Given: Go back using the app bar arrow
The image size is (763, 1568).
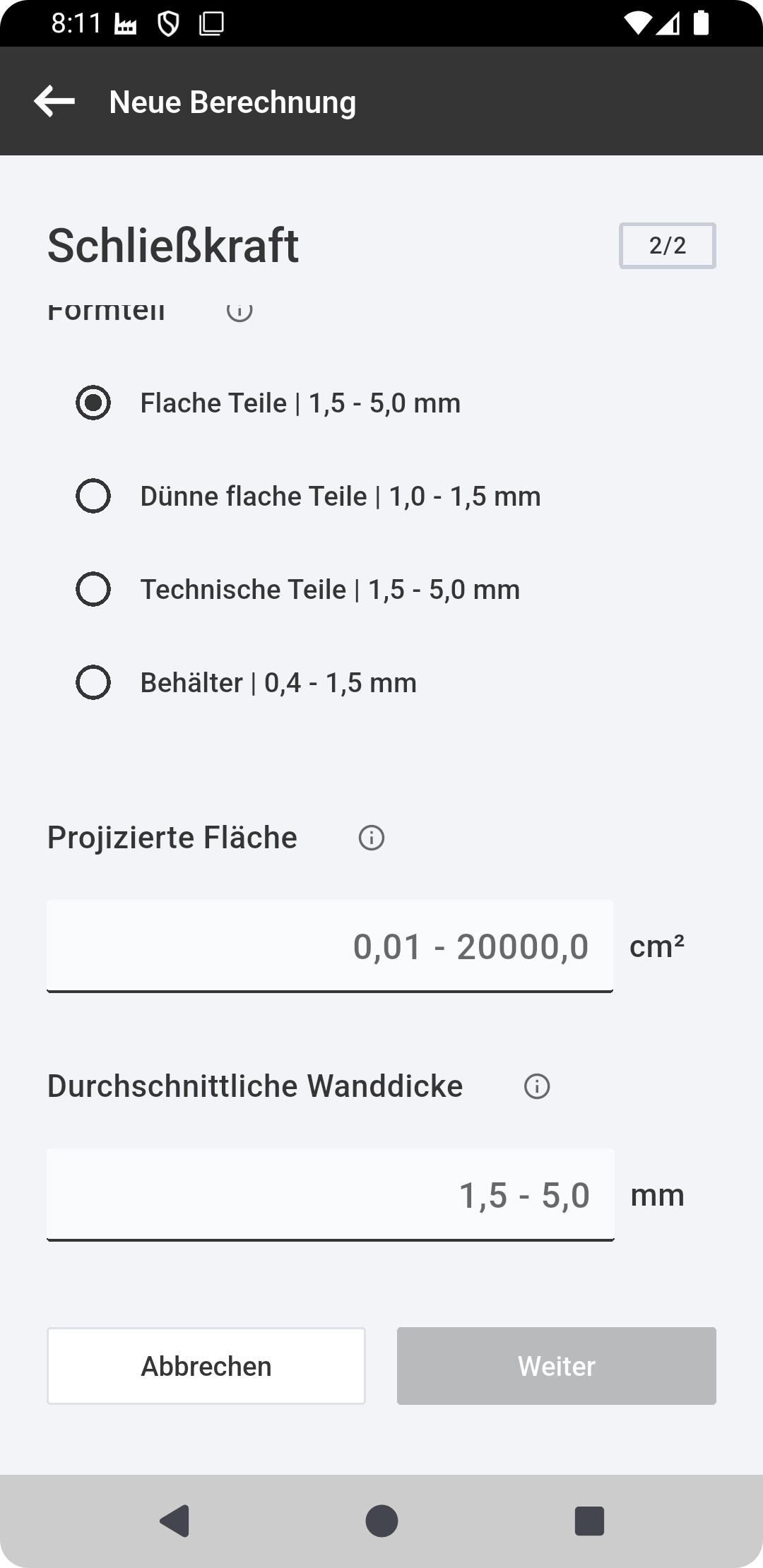Looking at the screenshot, I should tap(54, 101).
